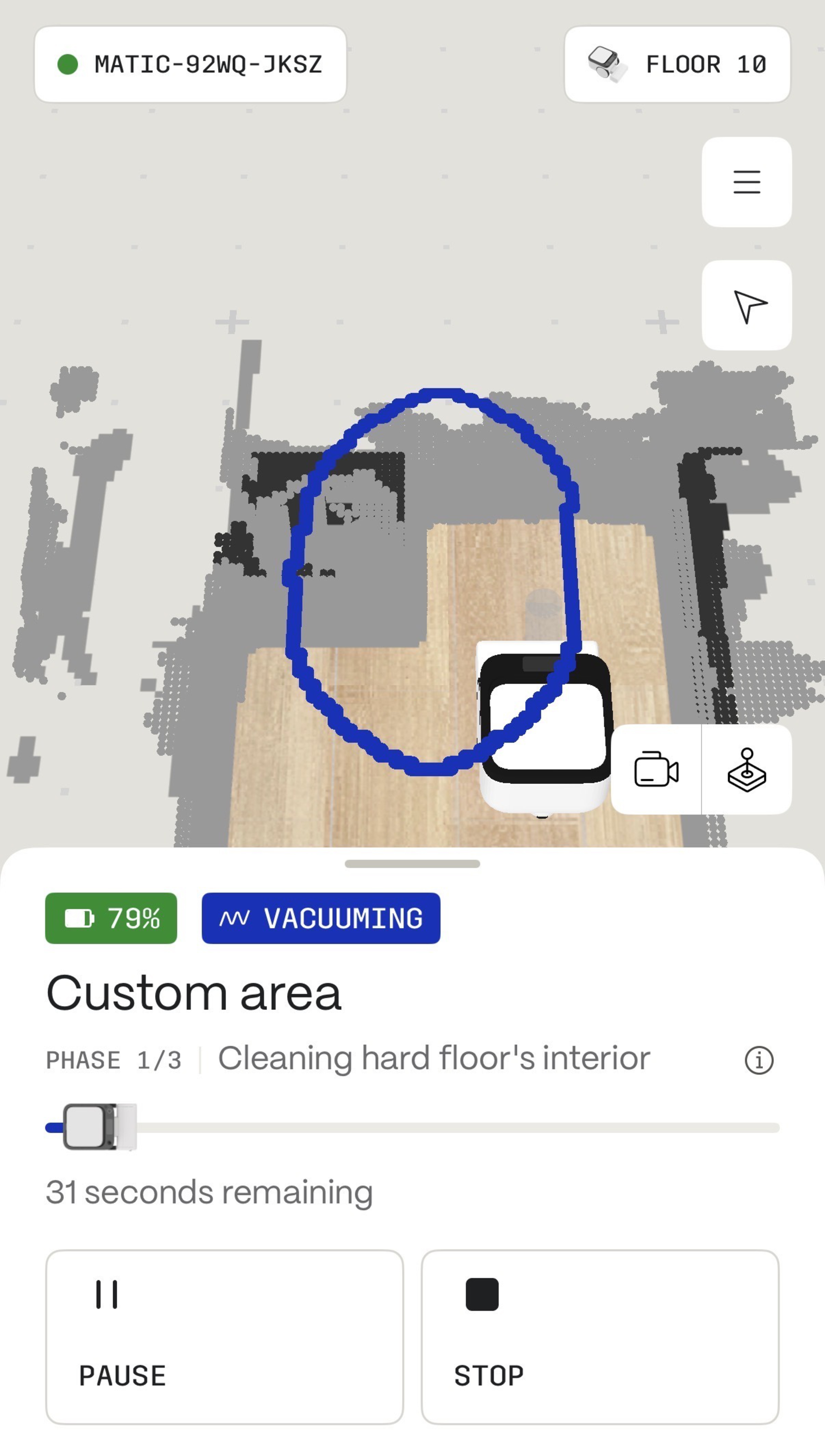The width and height of the screenshot is (825, 1456).
Task: Open the robot camera view
Action: (656, 769)
